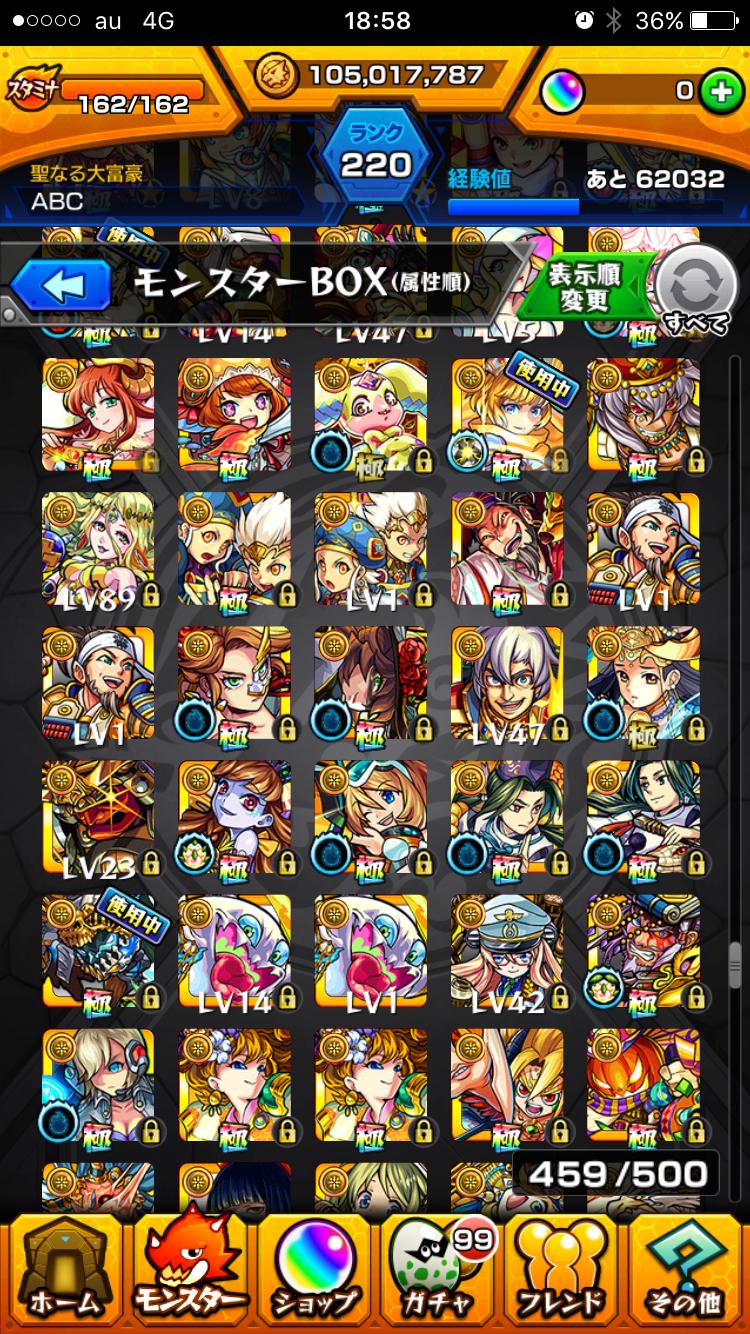
Task: Select the LV42 military cap girl monster
Action: [x=506, y=950]
